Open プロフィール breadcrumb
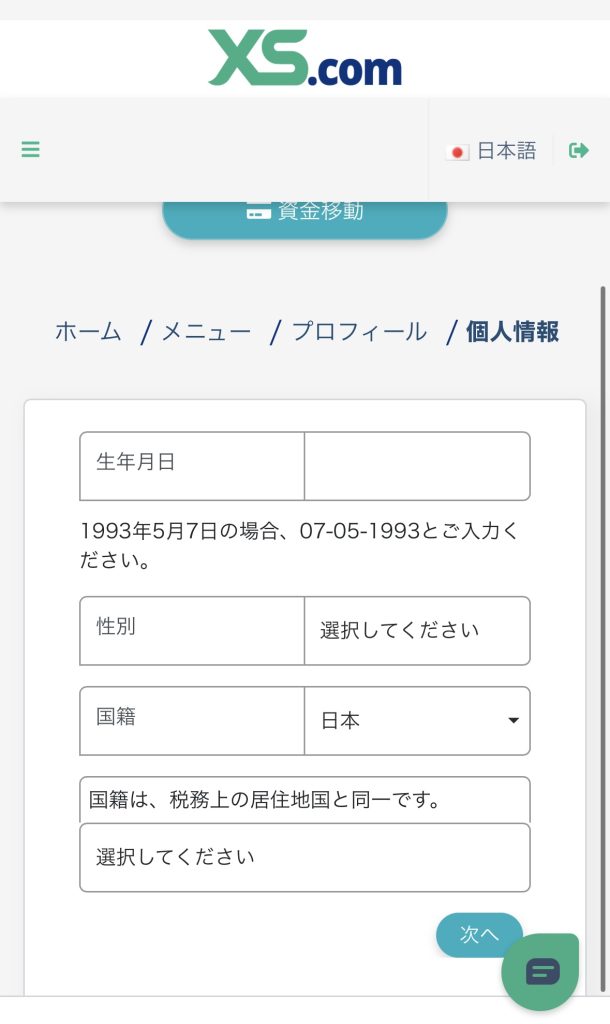Image resolution: width=610 pixels, height=1024 pixels. pyautogui.click(x=359, y=332)
